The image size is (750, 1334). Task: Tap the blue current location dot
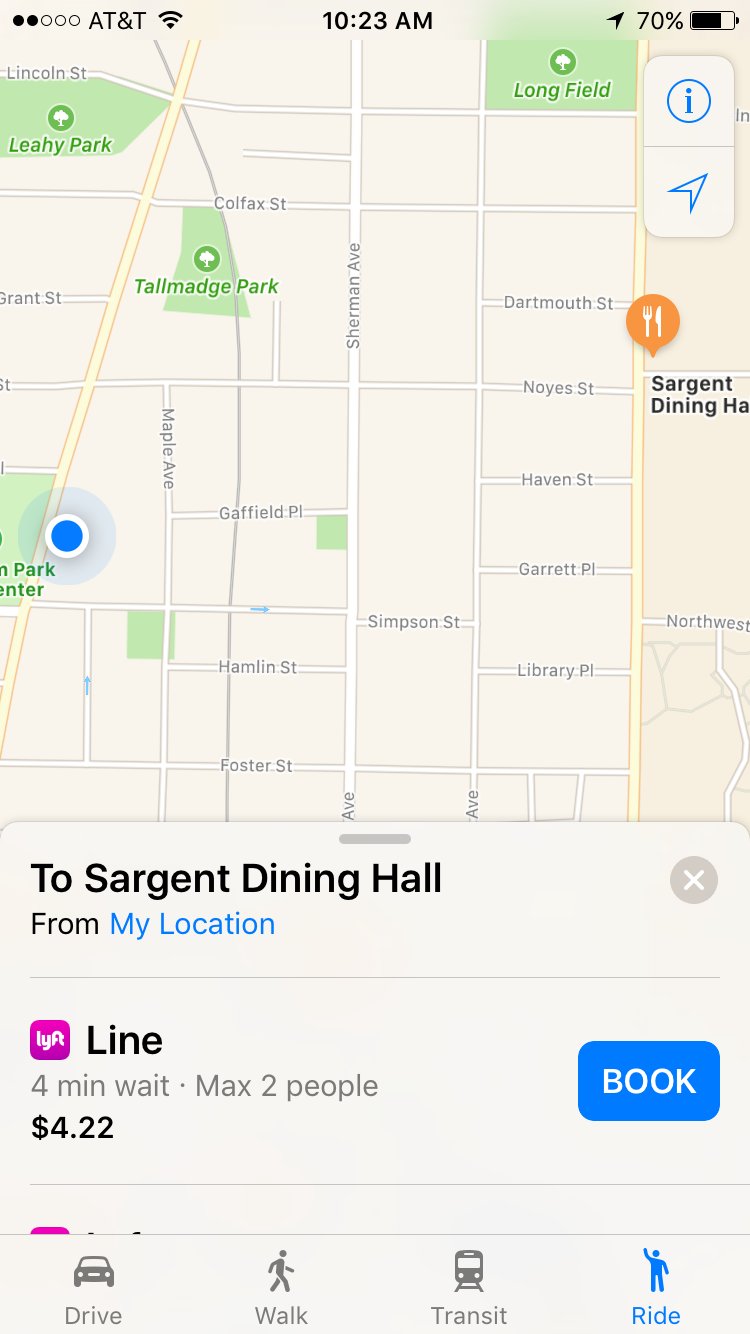67,536
